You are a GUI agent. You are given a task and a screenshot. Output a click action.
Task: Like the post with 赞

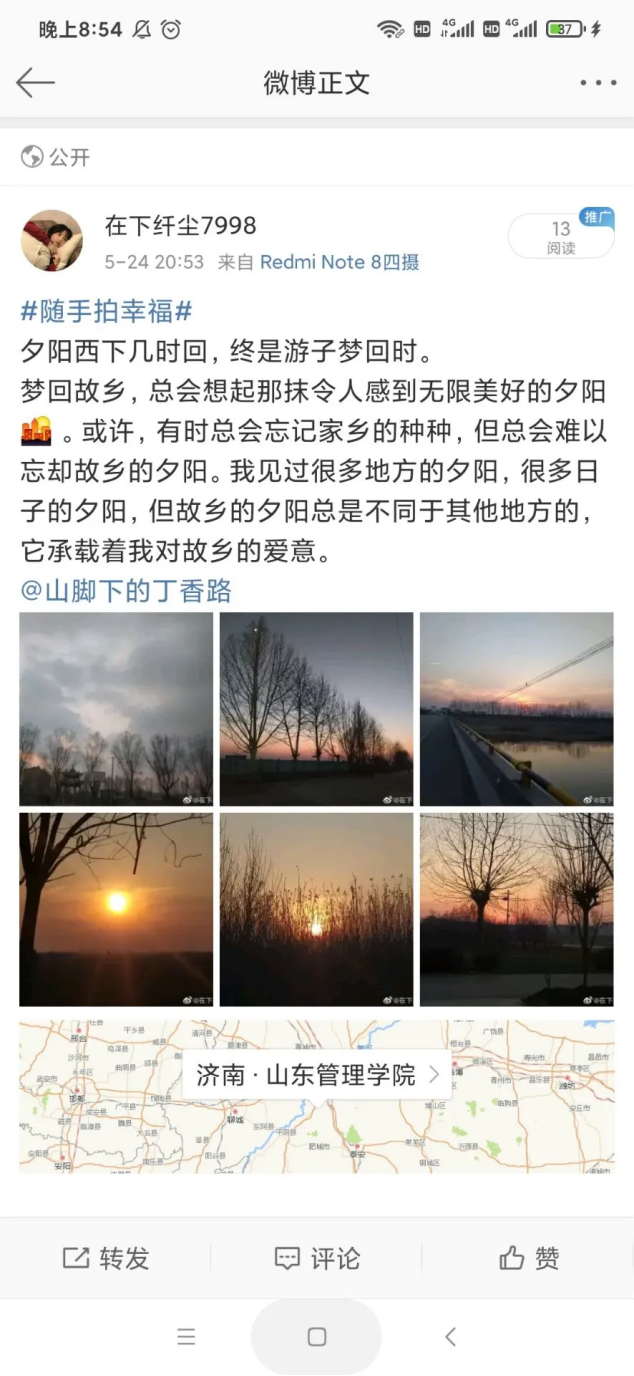[529, 1258]
